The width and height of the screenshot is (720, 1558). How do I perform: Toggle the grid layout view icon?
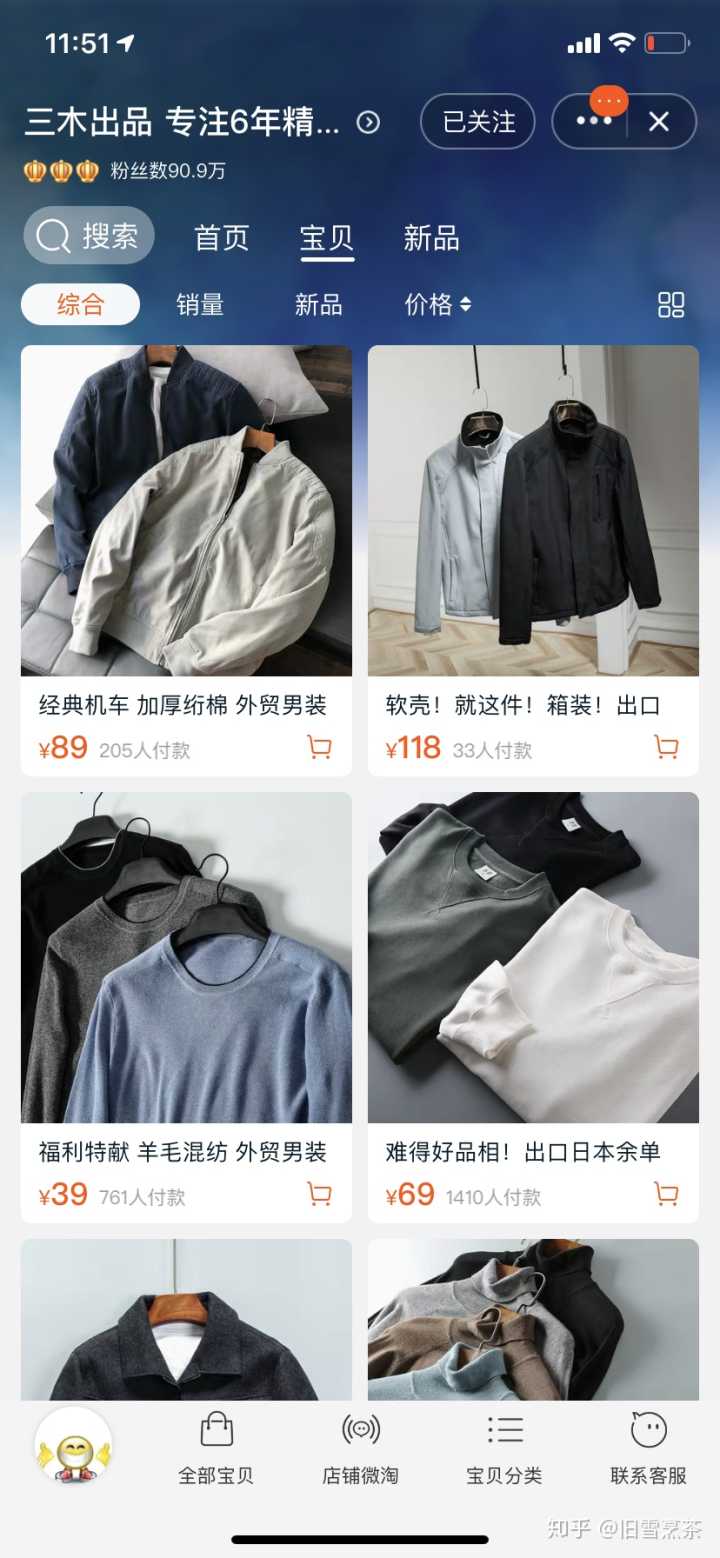[671, 305]
